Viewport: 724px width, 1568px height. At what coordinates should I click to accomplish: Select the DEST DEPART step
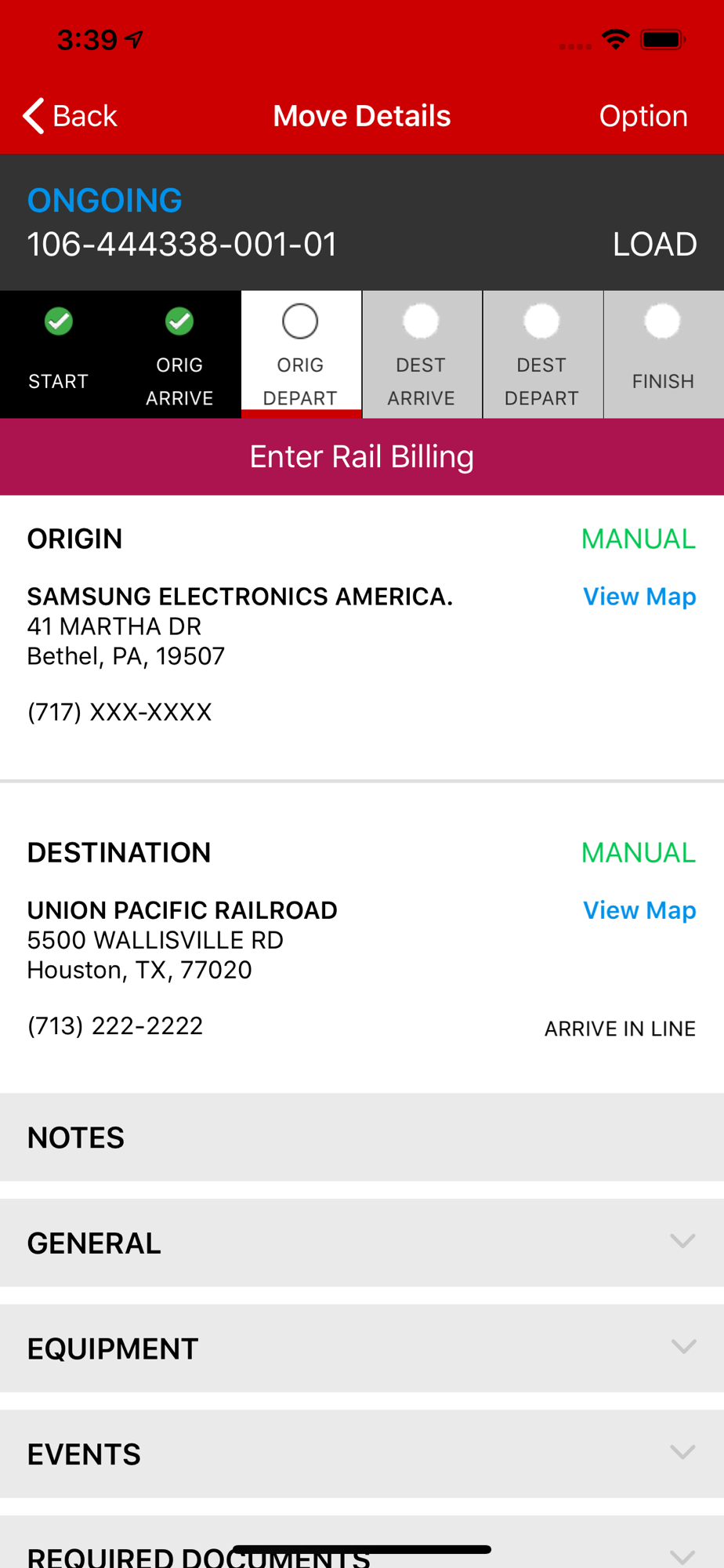(542, 354)
